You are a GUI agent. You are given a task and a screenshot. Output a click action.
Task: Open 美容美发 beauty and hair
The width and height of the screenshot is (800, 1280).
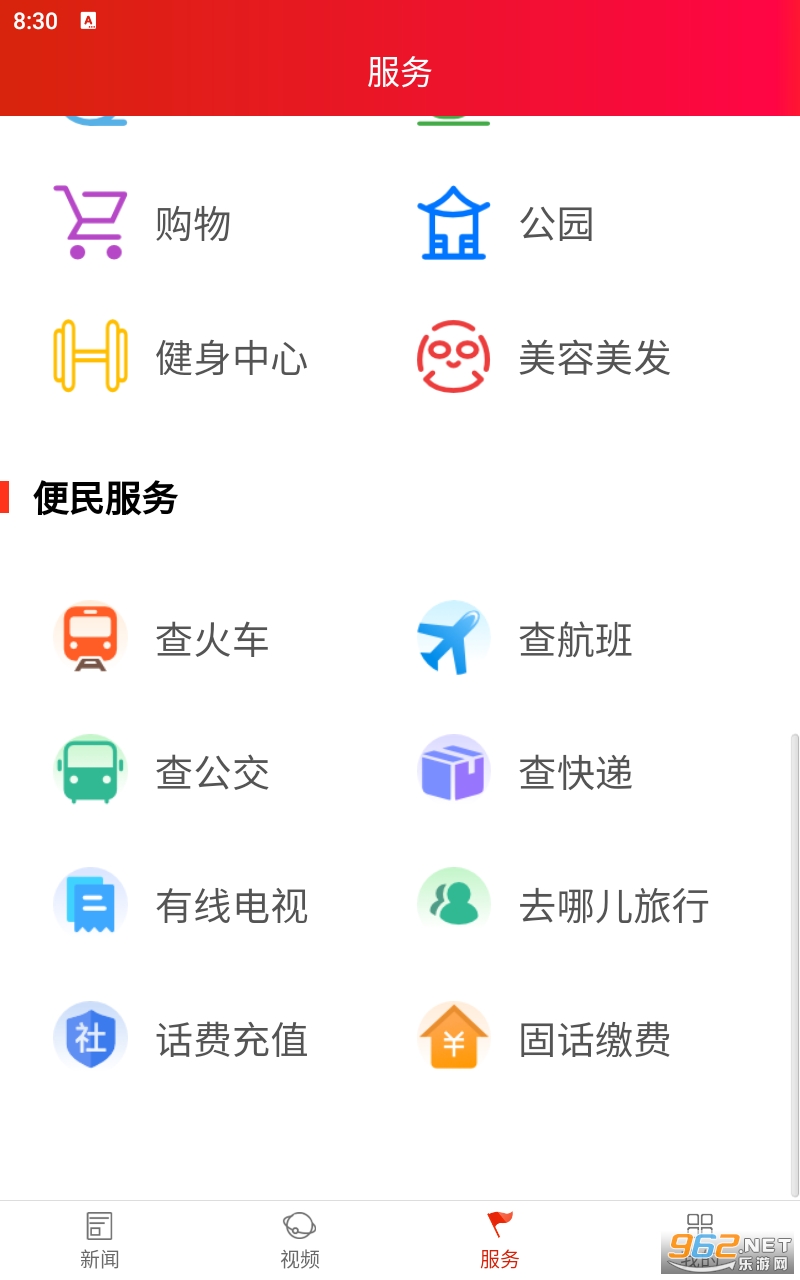click(543, 357)
